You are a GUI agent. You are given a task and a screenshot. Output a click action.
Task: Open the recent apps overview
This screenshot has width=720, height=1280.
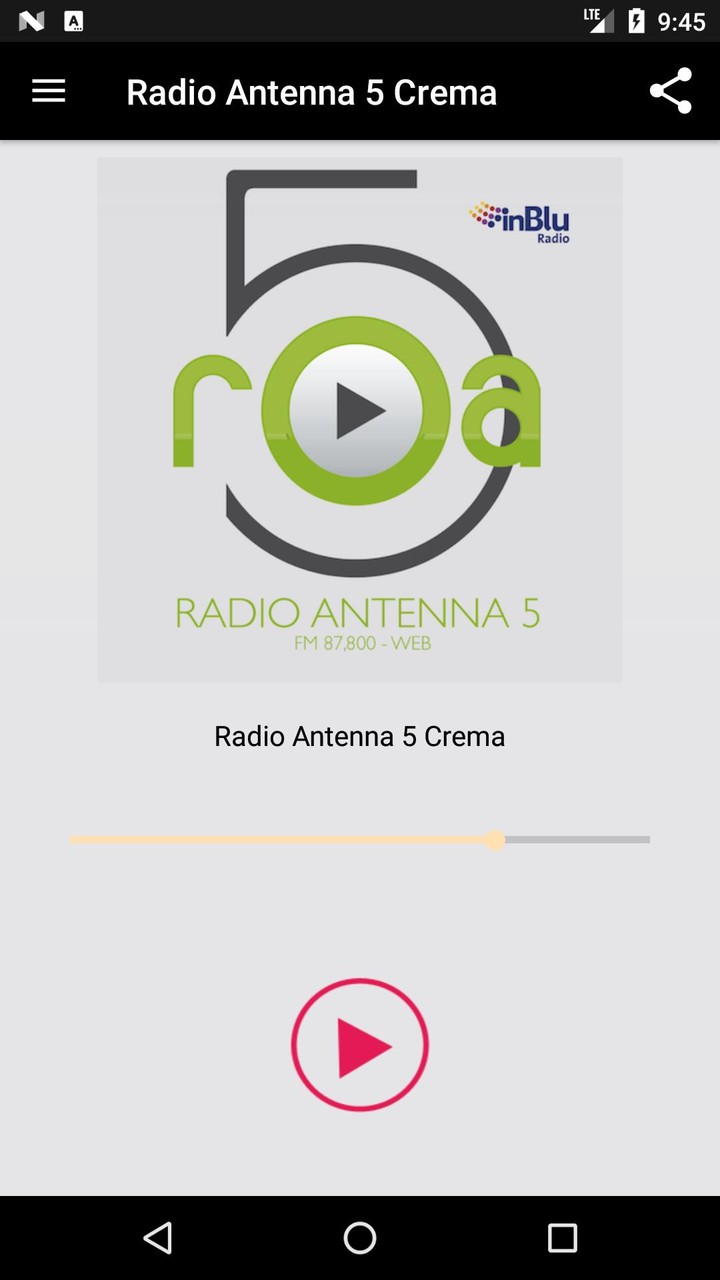pos(563,1238)
